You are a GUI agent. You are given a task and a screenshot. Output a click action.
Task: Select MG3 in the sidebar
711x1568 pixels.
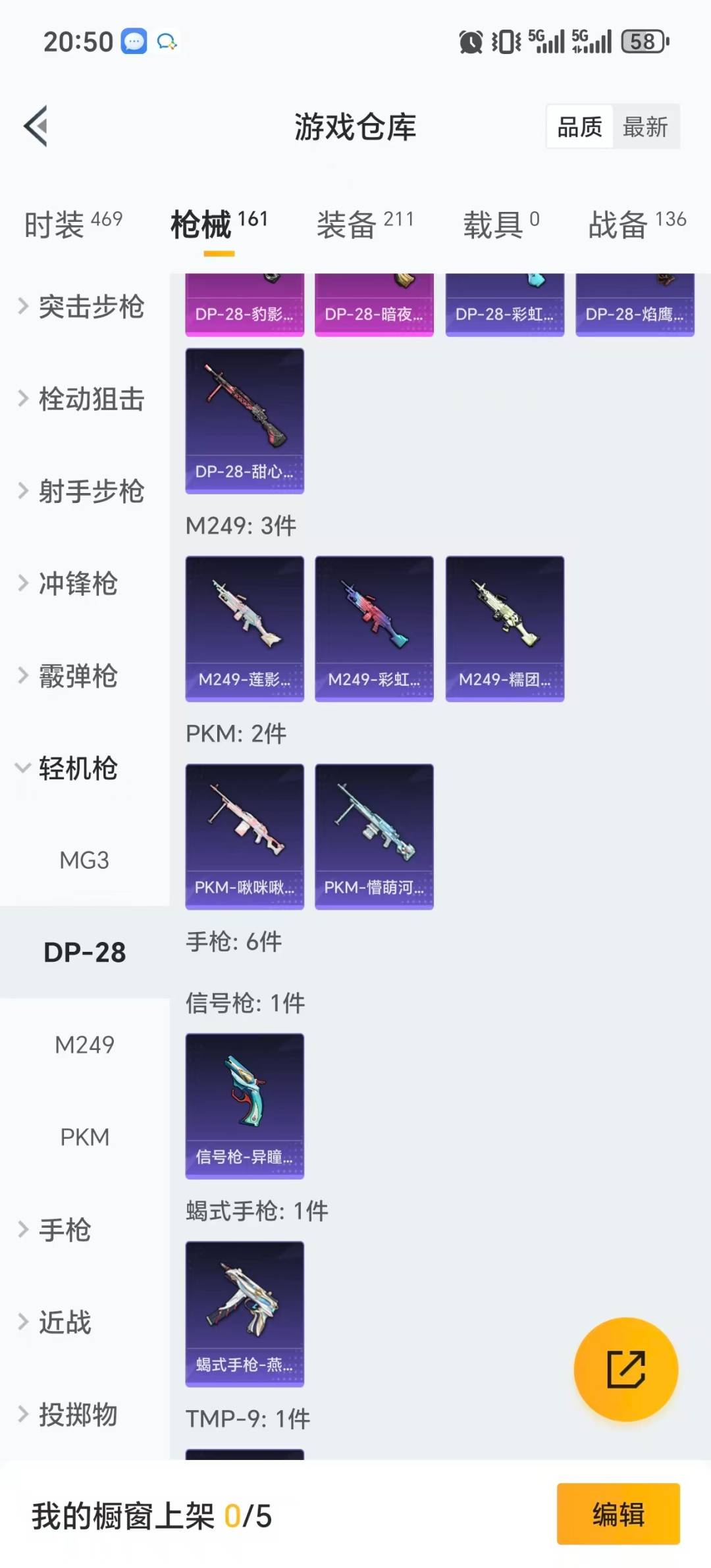(84, 860)
